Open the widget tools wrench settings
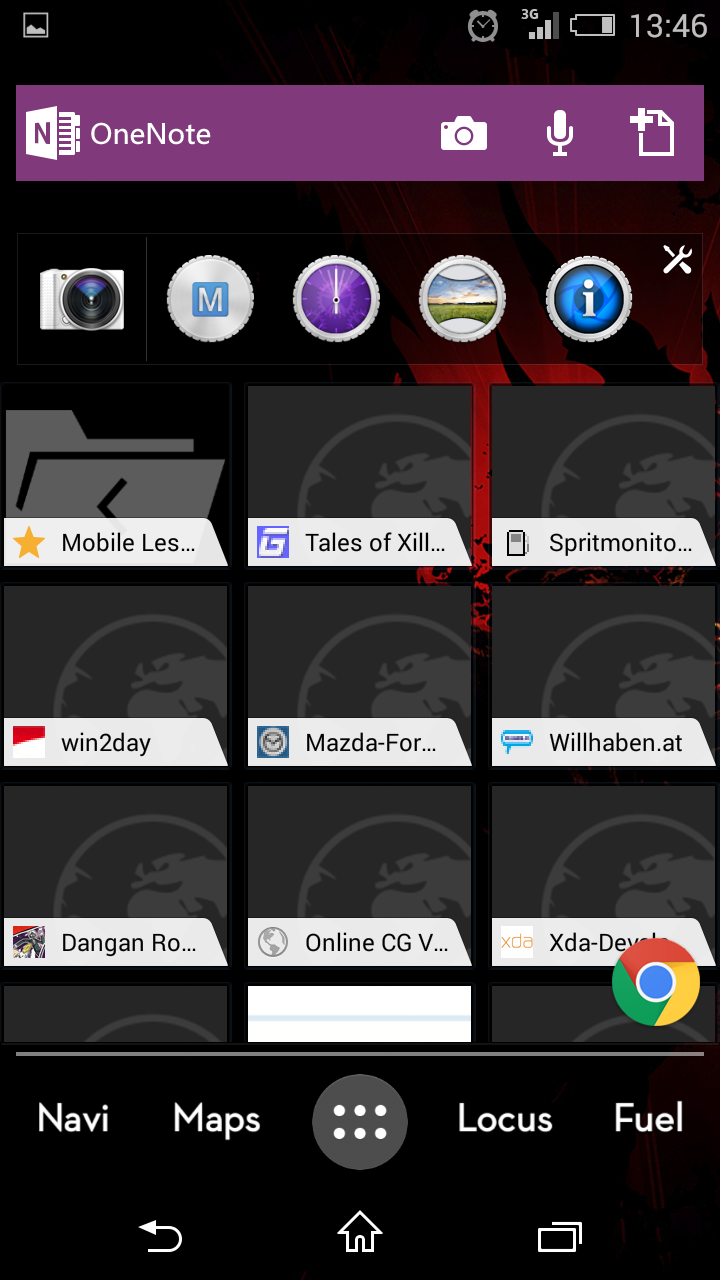Viewport: 720px width, 1280px height. 678,260
